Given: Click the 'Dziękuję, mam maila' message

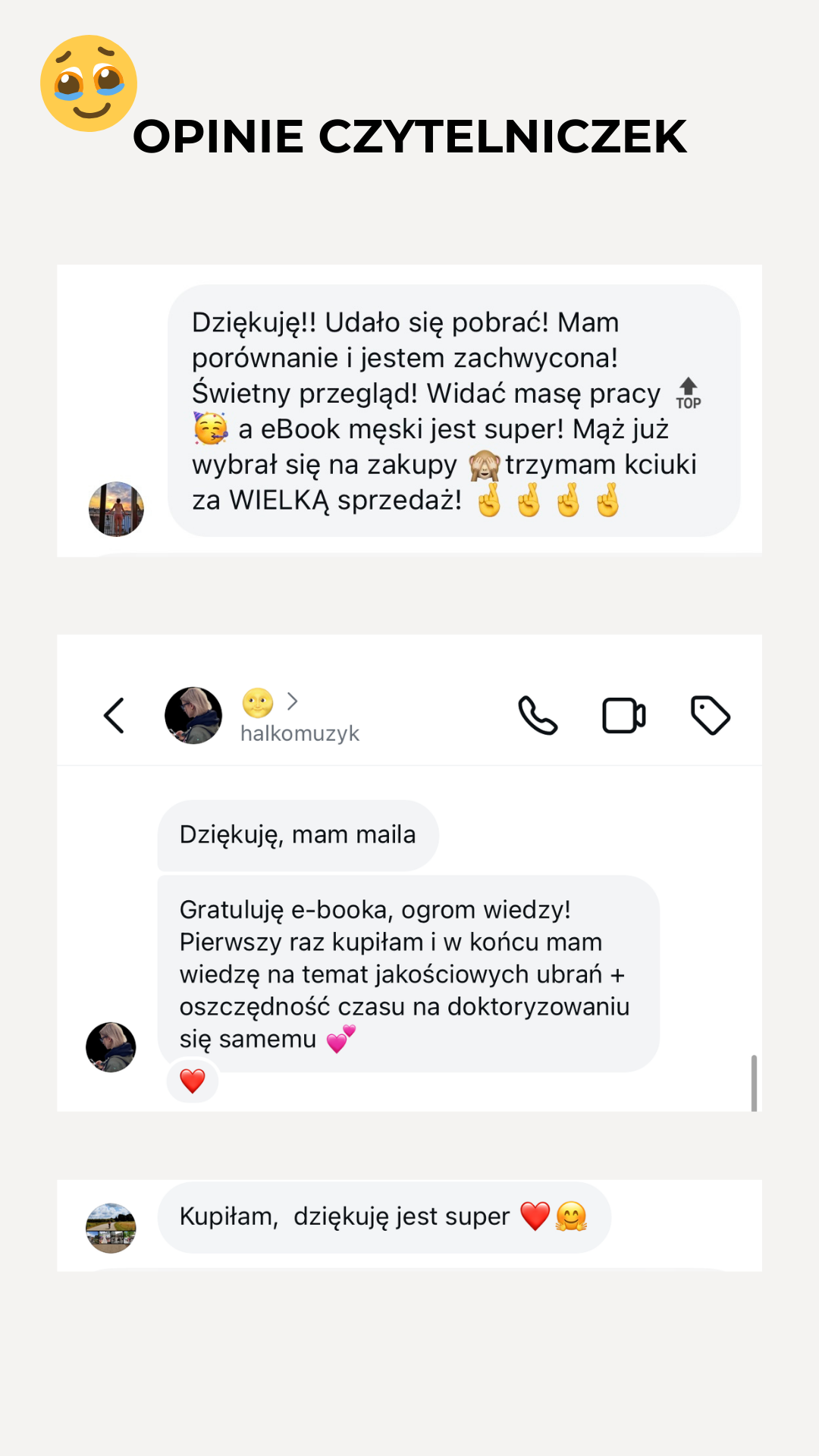Looking at the screenshot, I should click(x=297, y=834).
